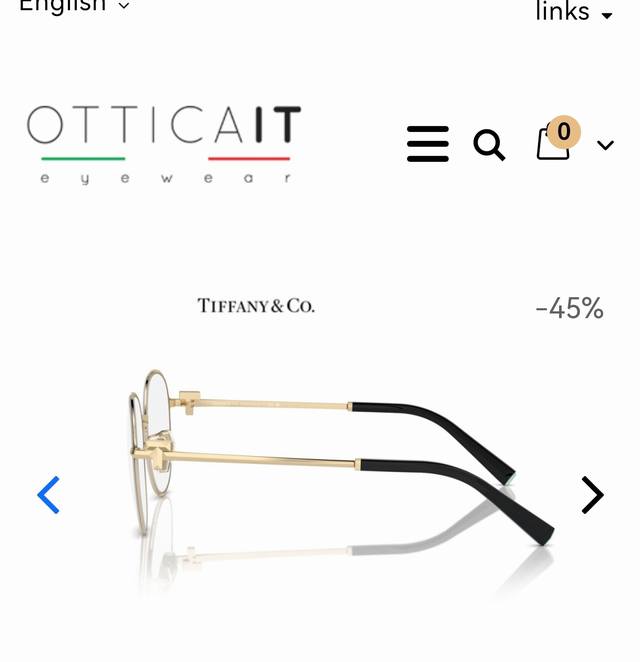The height and width of the screenshot is (662, 640).
Task: Expand the links dropdown
Action: click(574, 12)
